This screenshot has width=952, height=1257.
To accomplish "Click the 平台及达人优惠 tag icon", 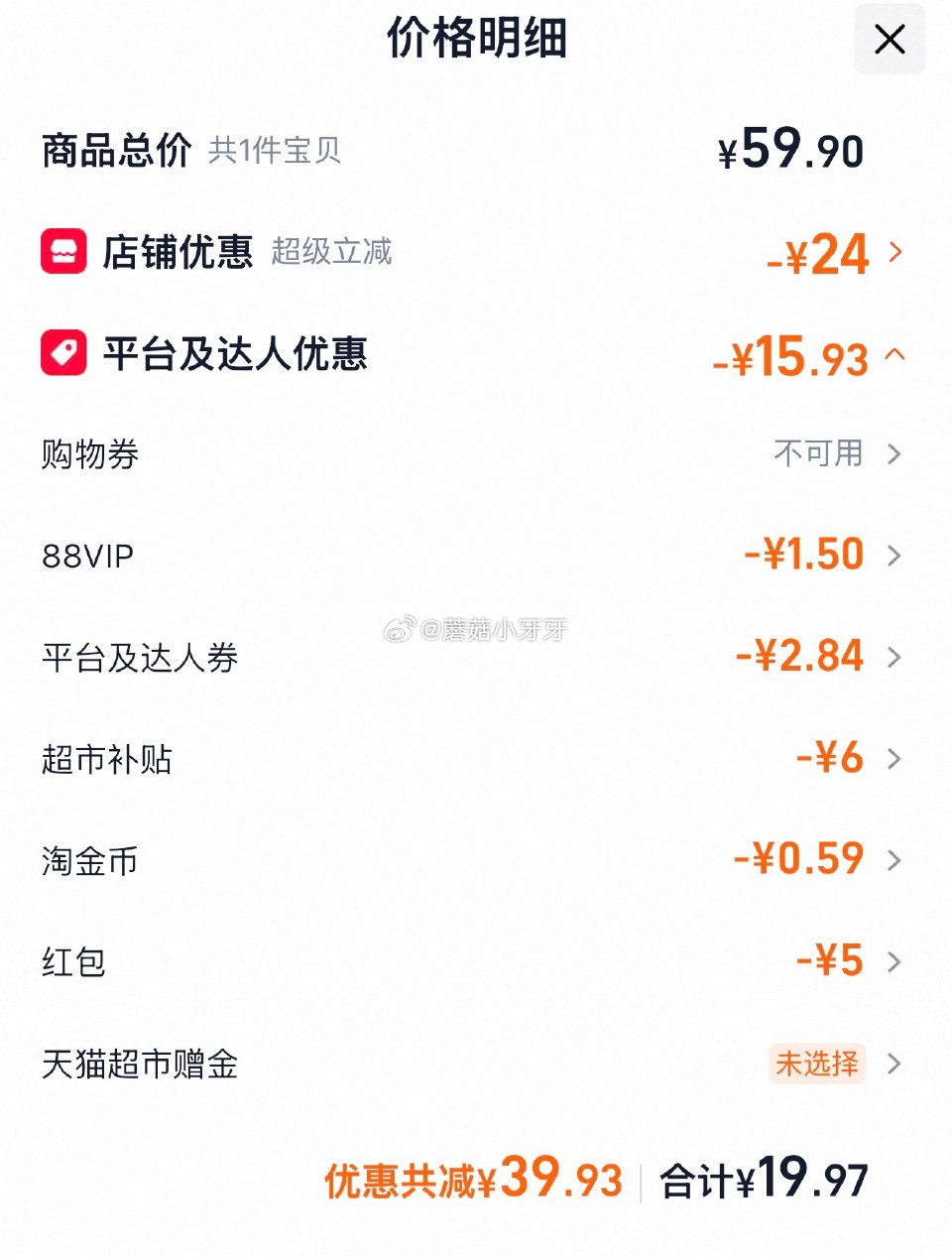I will pyautogui.click(x=62, y=354).
